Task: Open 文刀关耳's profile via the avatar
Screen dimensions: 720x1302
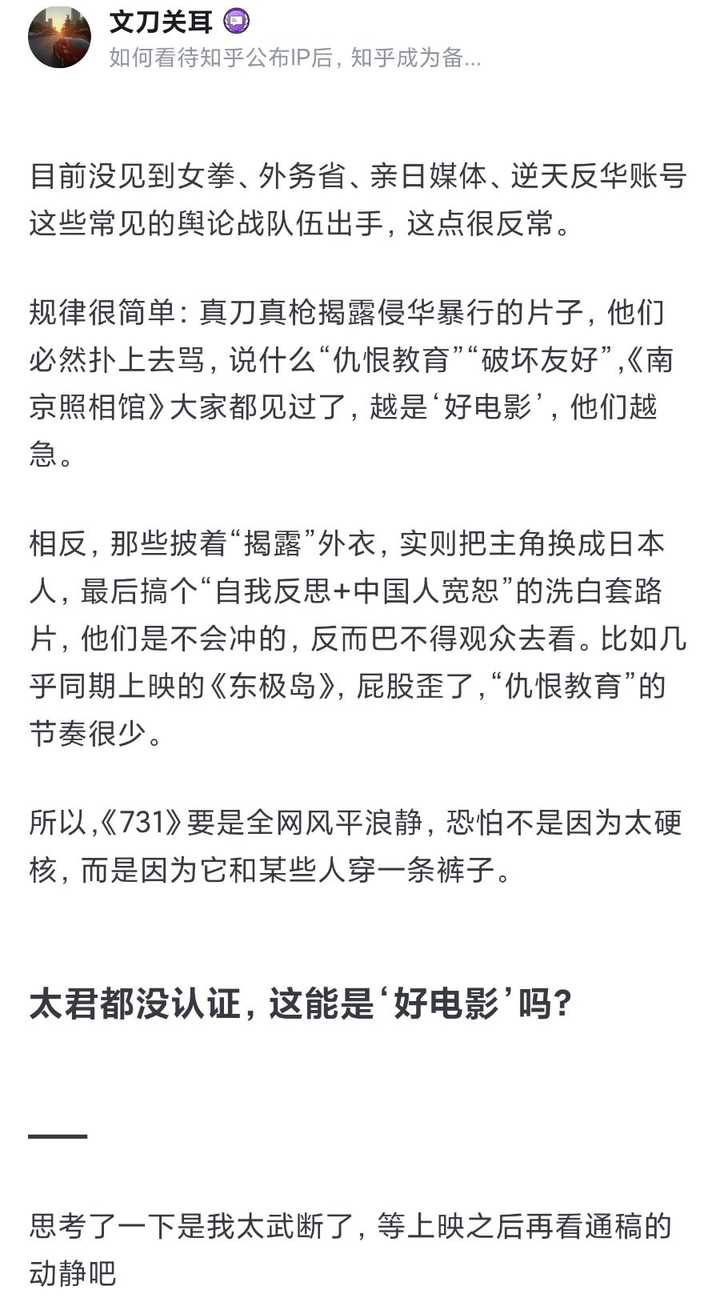Action: click(59, 37)
